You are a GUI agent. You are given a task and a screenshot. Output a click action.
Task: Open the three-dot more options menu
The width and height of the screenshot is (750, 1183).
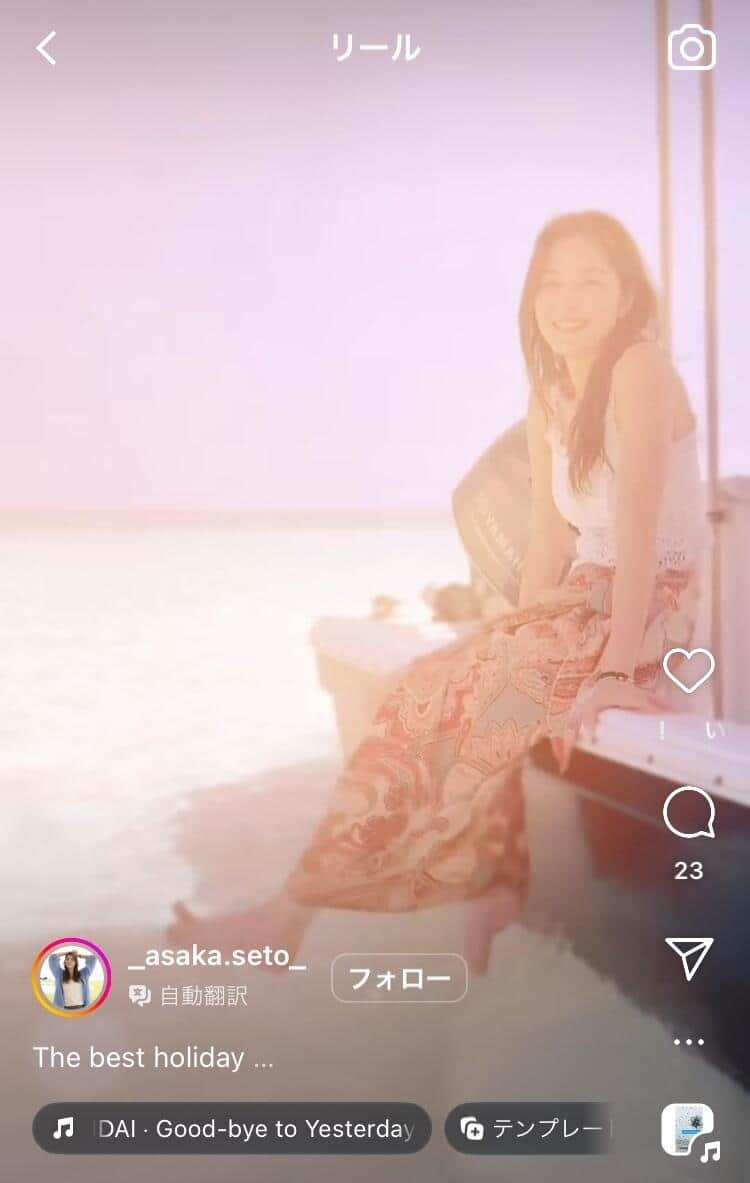(x=689, y=1042)
